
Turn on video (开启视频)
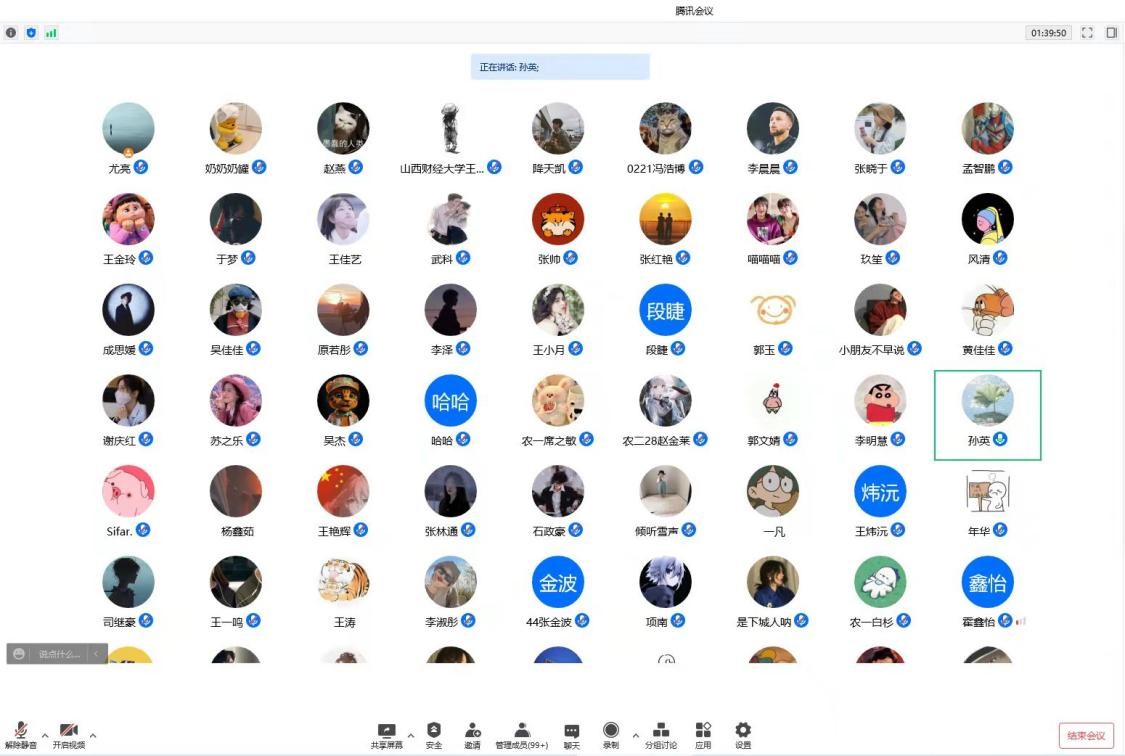pyautogui.click(x=69, y=734)
